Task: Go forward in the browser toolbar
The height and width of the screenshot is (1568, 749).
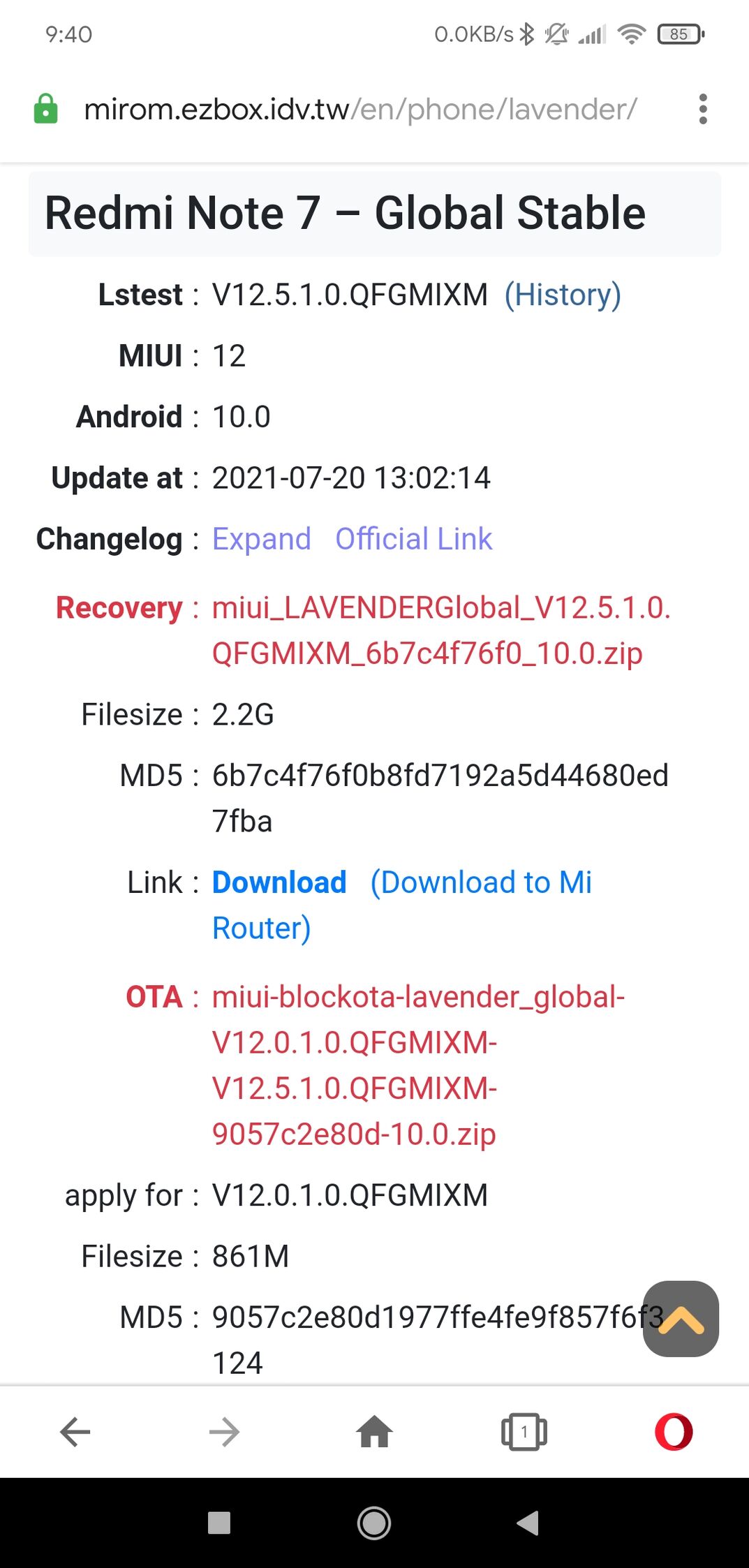Action: click(x=225, y=1432)
